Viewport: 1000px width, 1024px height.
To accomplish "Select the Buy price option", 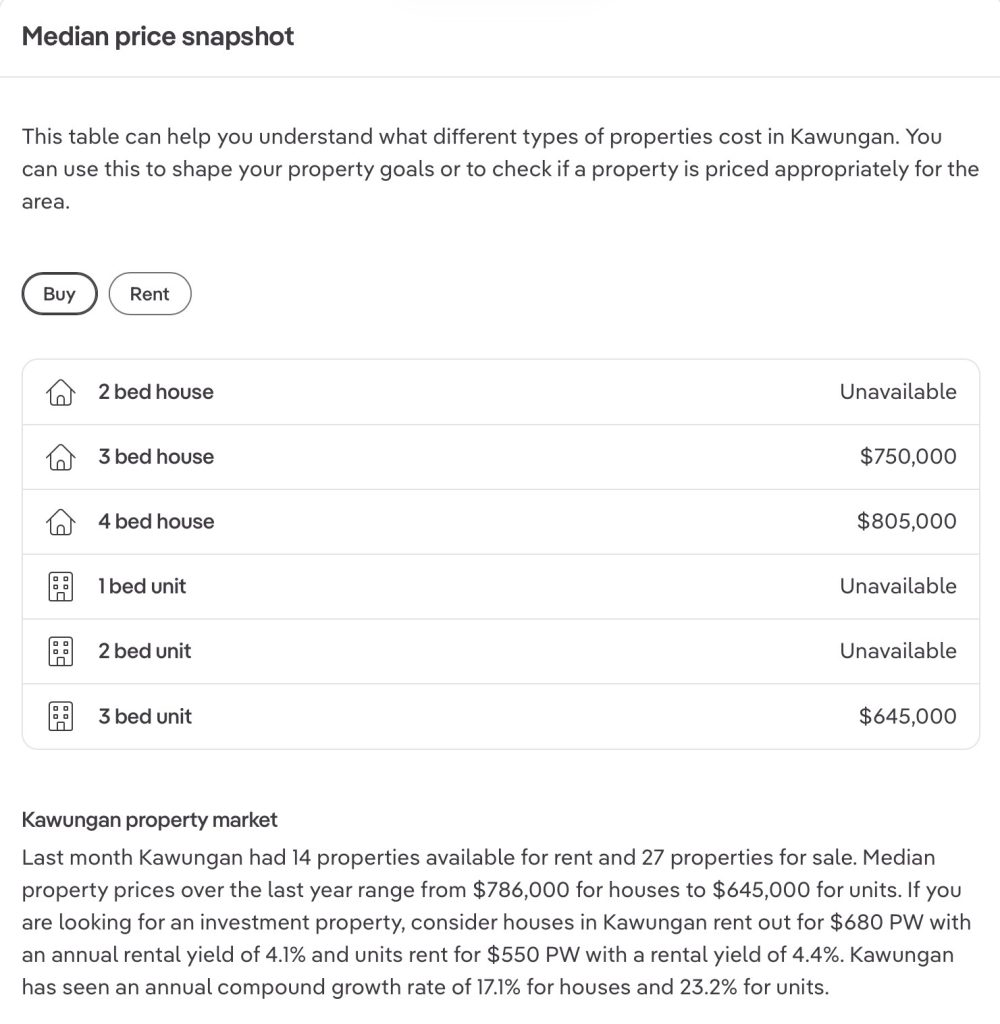I will pyautogui.click(x=59, y=294).
